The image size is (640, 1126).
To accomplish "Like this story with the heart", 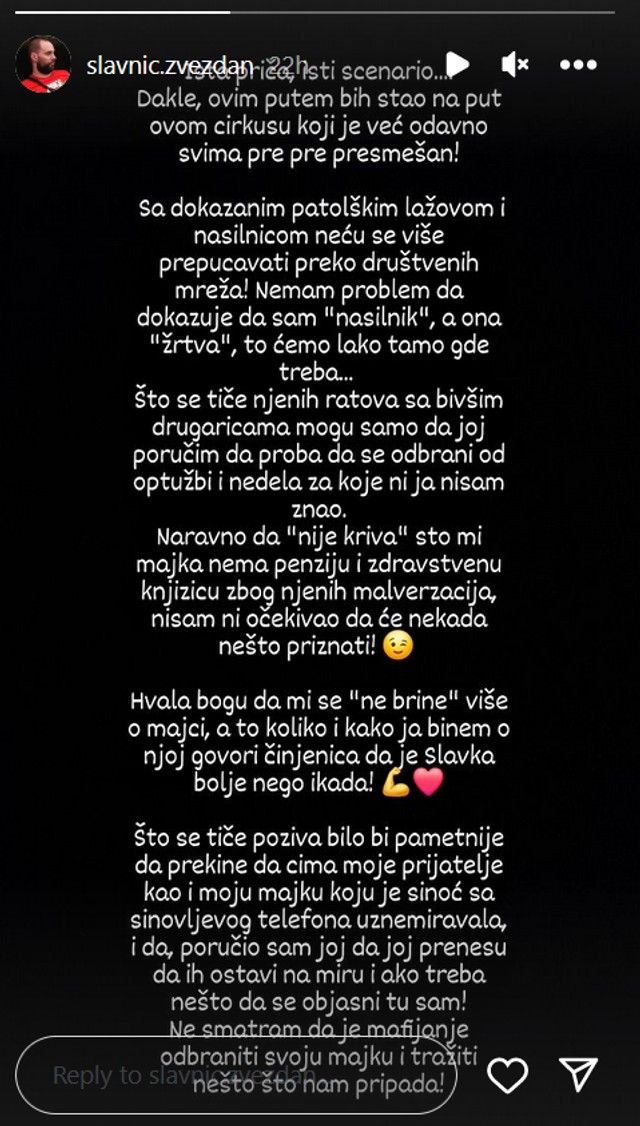I will (508, 1075).
